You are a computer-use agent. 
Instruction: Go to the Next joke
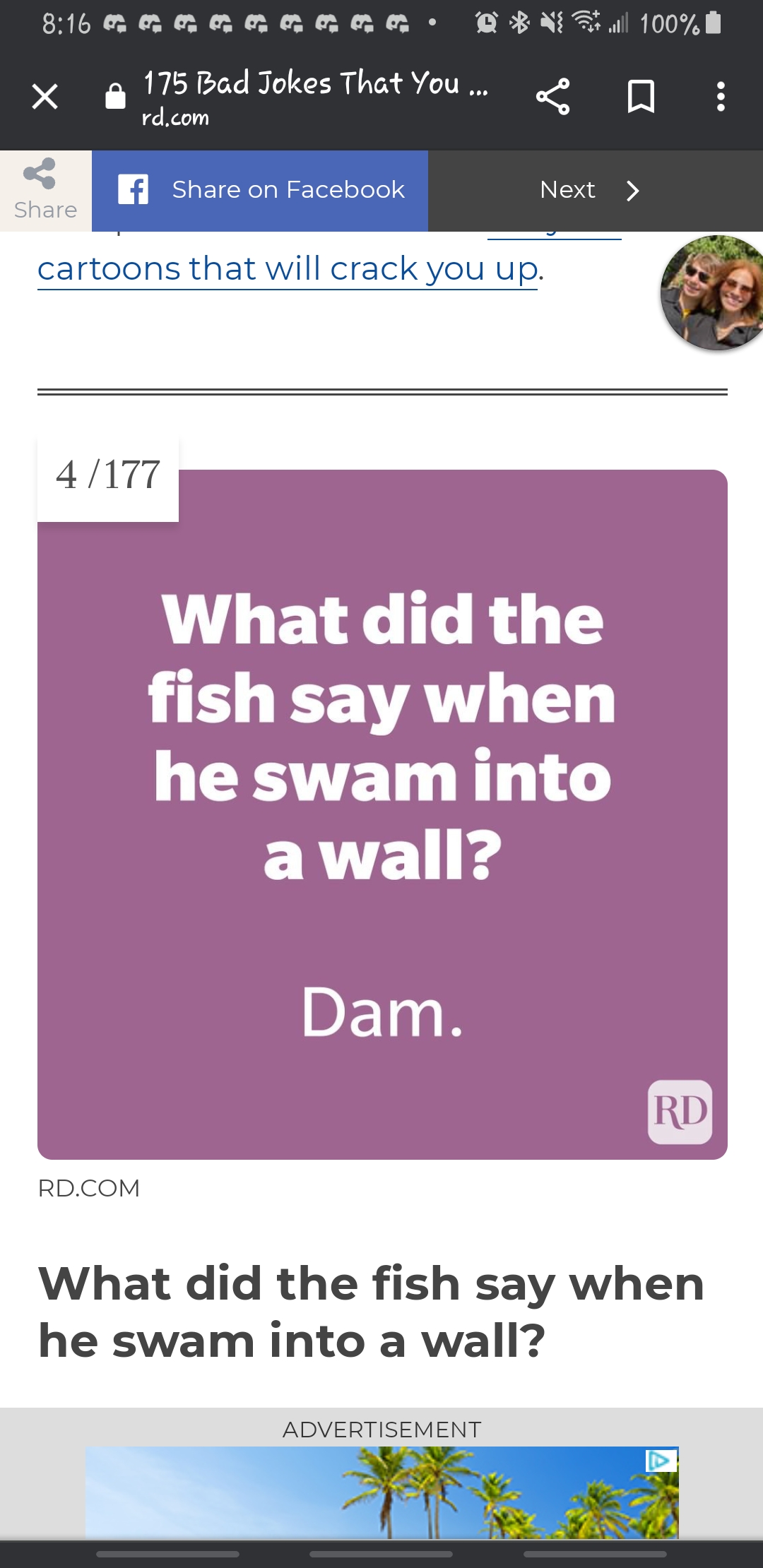pos(589,191)
